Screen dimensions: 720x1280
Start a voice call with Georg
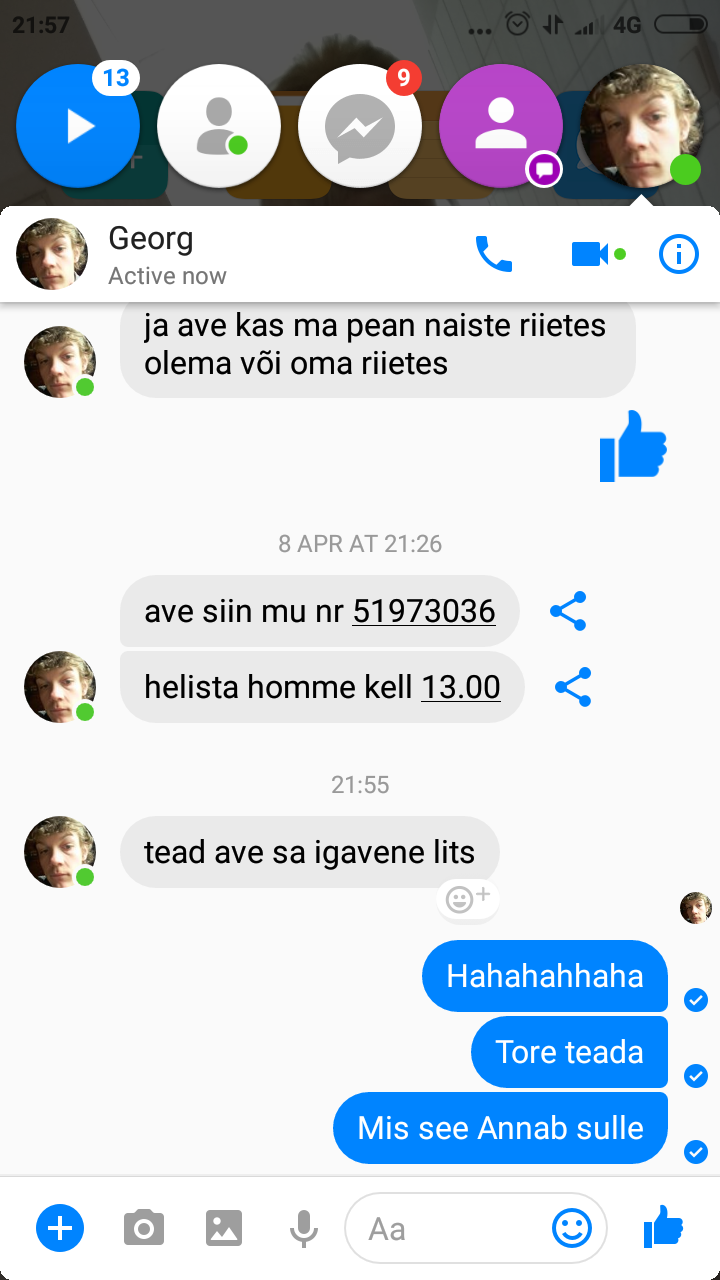(x=493, y=254)
